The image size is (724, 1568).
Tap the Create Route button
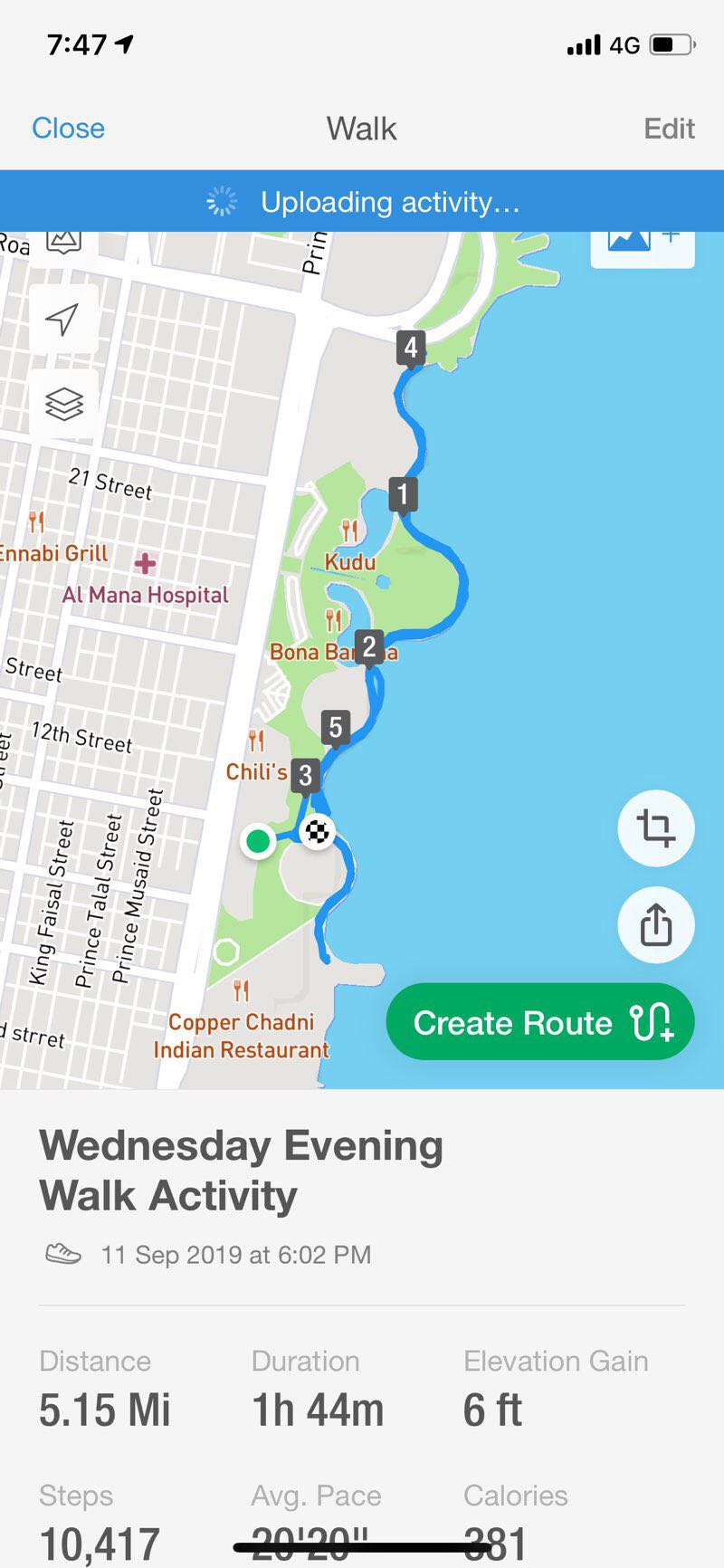540,1022
